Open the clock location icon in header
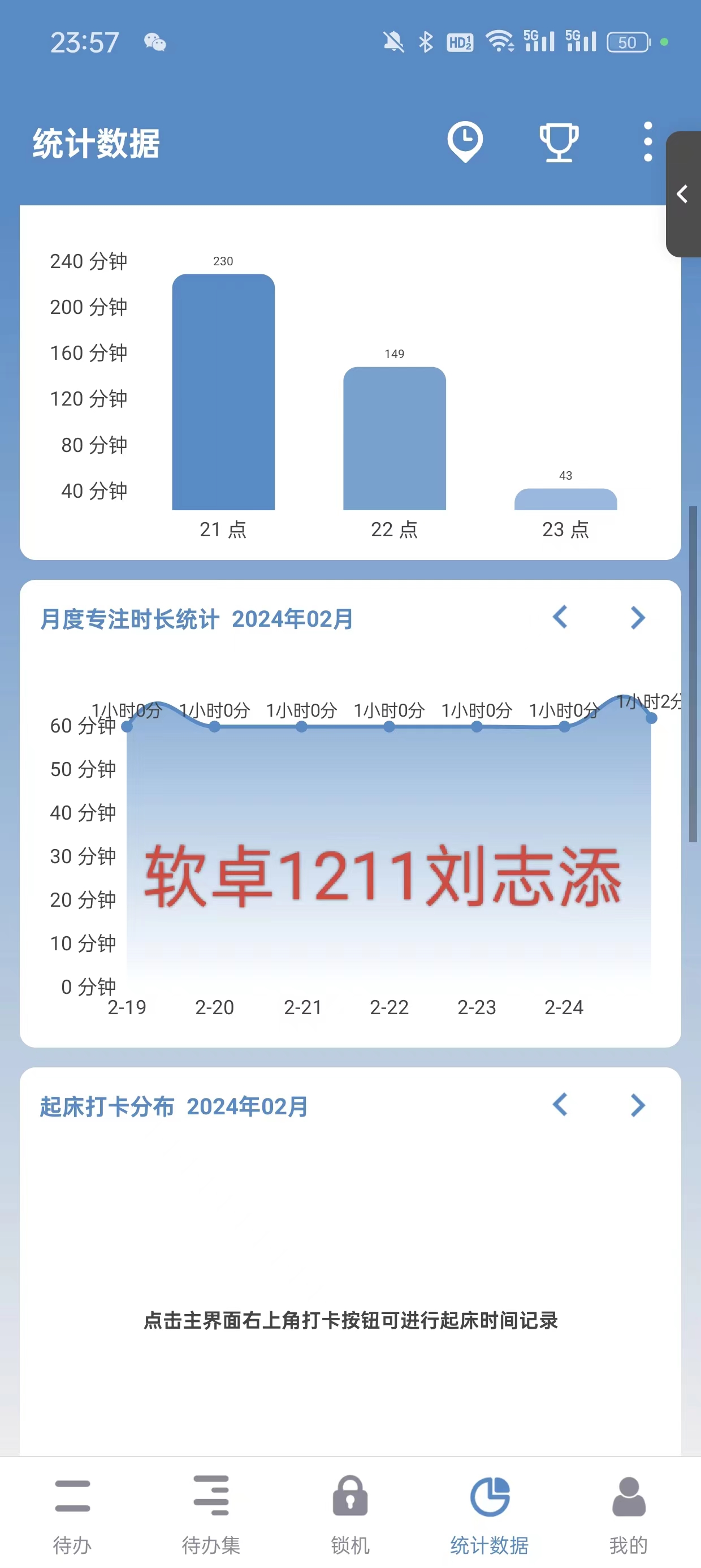This screenshot has height=1568, width=701. (x=465, y=143)
